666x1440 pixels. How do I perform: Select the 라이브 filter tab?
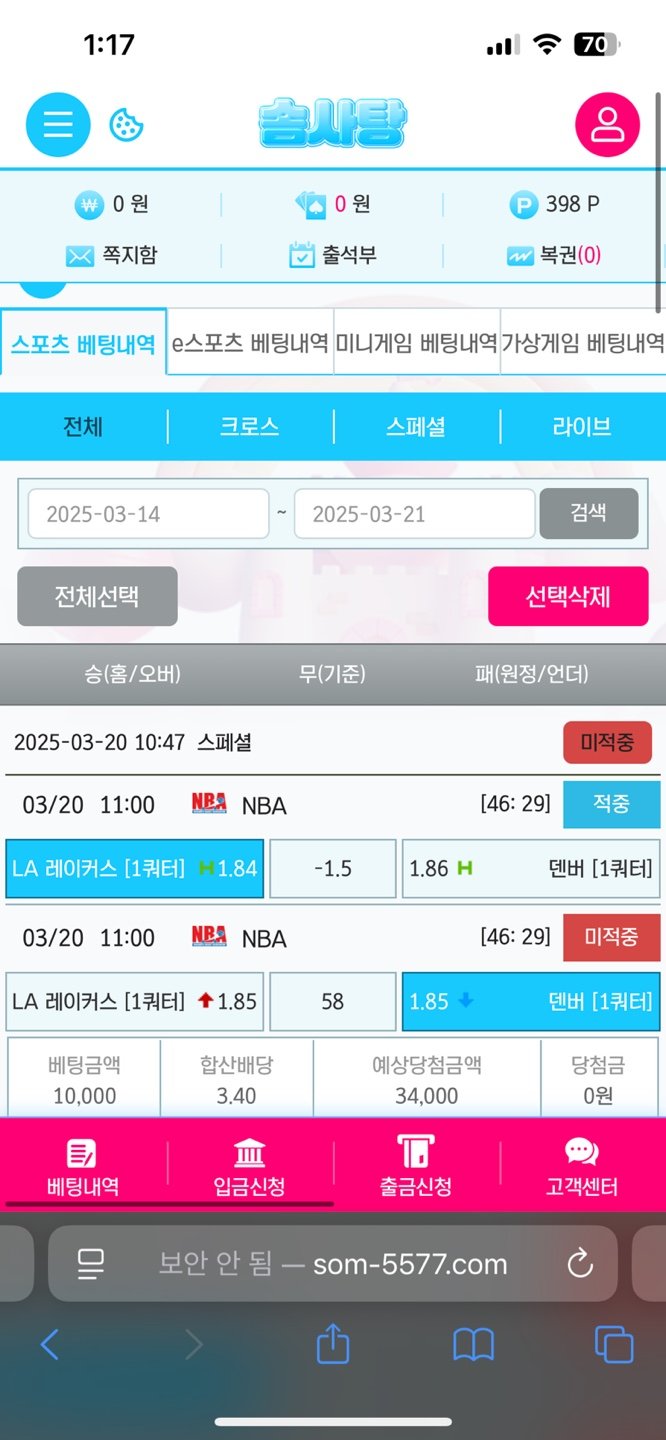pyautogui.click(x=582, y=427)
